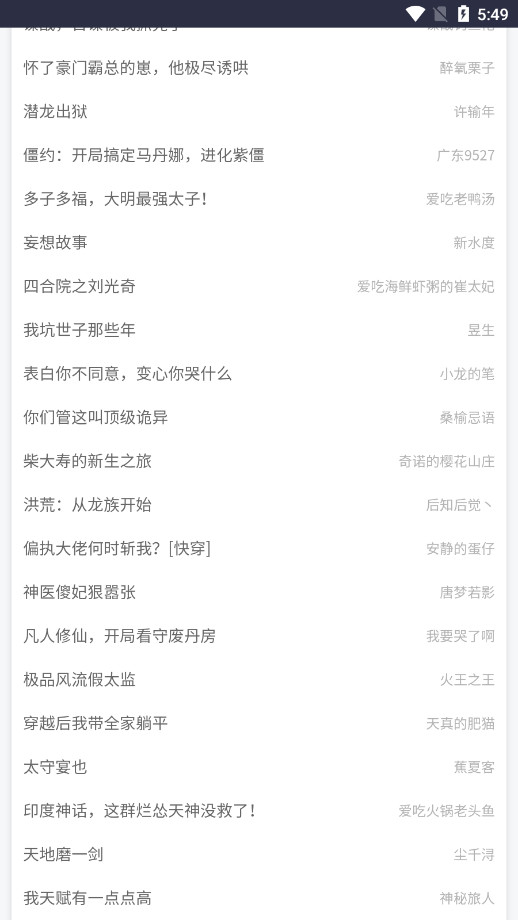
Task: Open 多子多福,大明最强太子!
Action: pos(259,199)
